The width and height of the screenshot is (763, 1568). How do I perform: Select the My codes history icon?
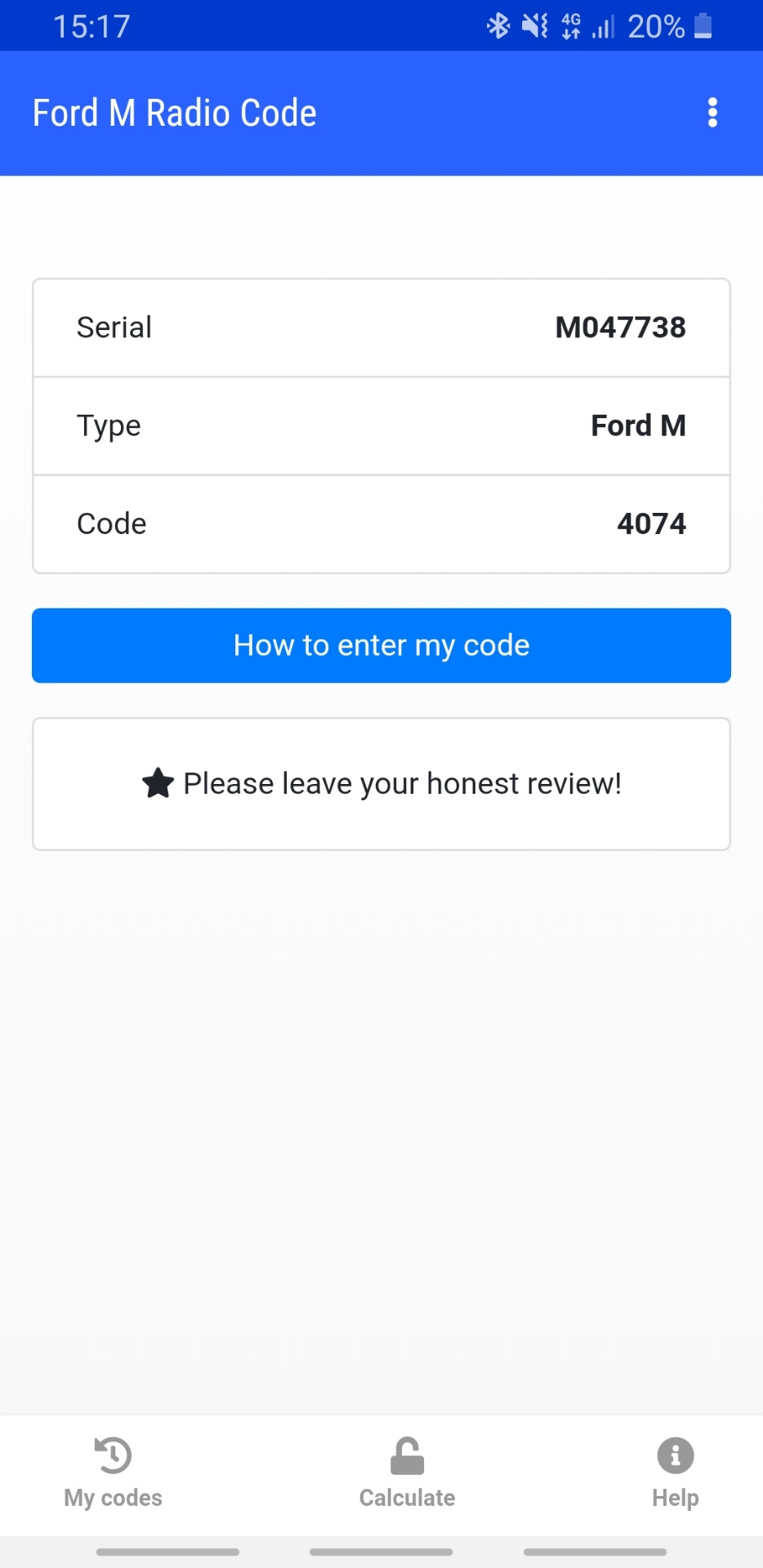pyautogui.click(x=112, y=1454)
